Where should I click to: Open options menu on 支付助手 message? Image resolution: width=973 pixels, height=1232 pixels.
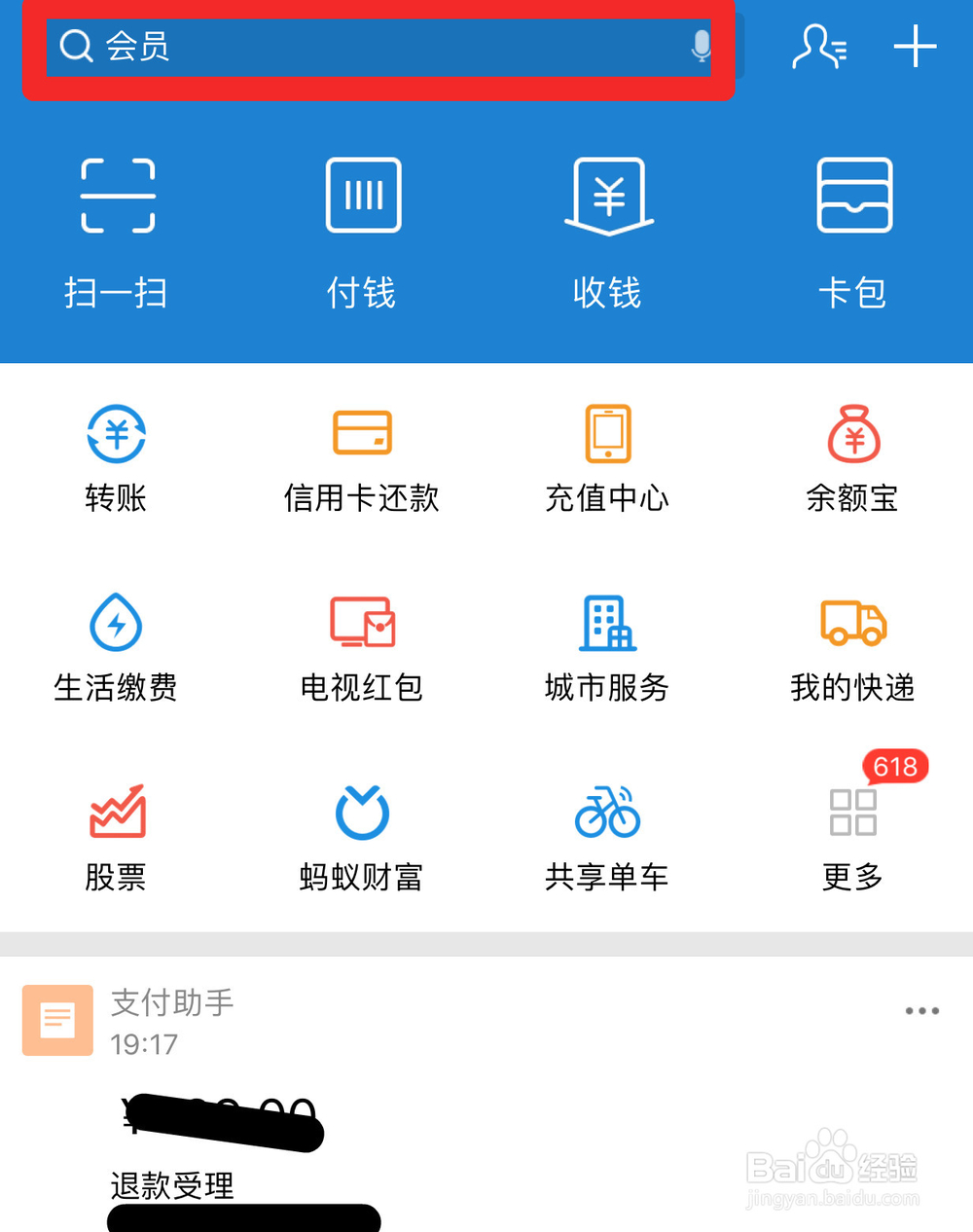(921, 1011)
